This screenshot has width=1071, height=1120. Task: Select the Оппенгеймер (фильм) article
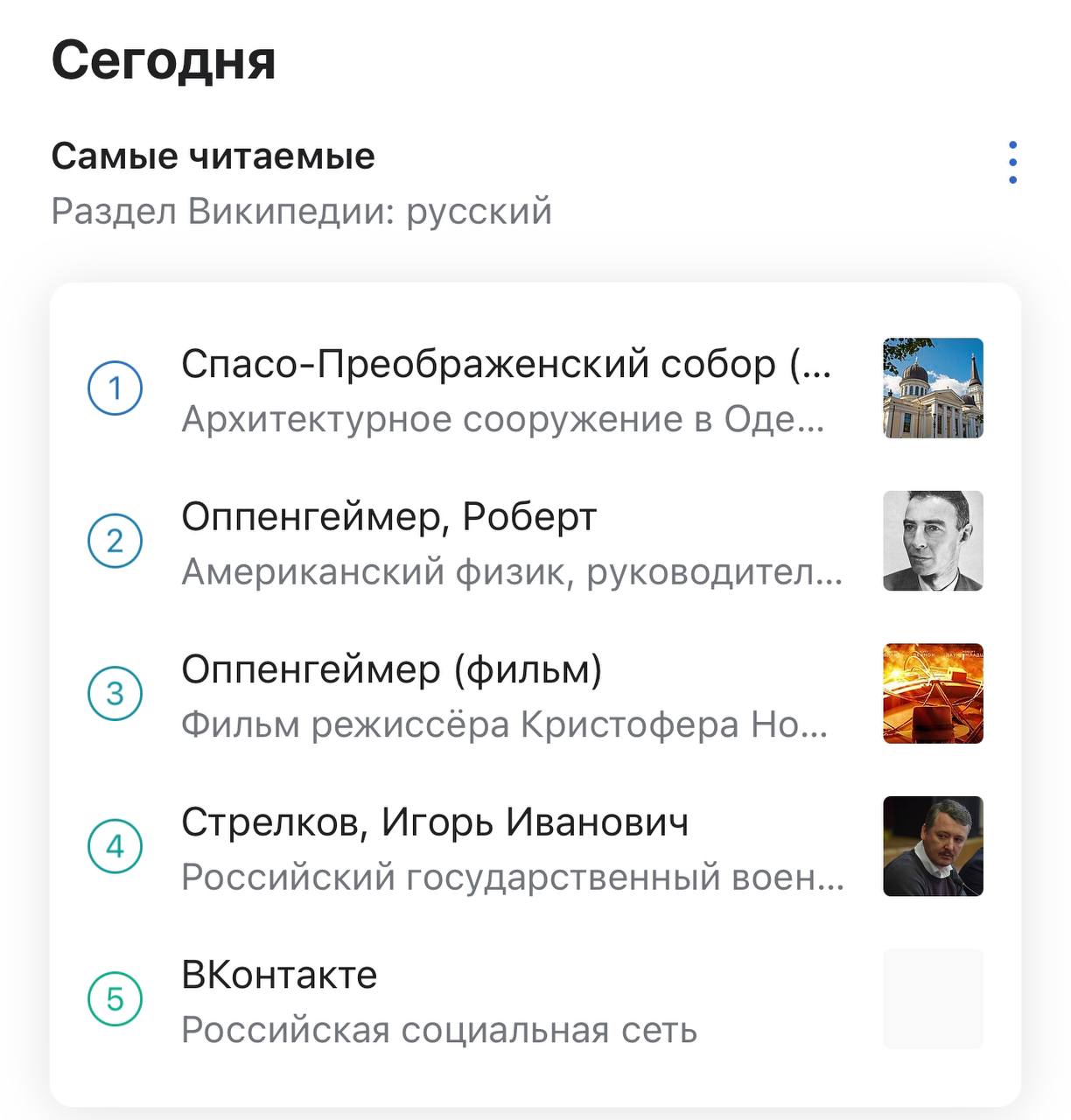(506, 694)
